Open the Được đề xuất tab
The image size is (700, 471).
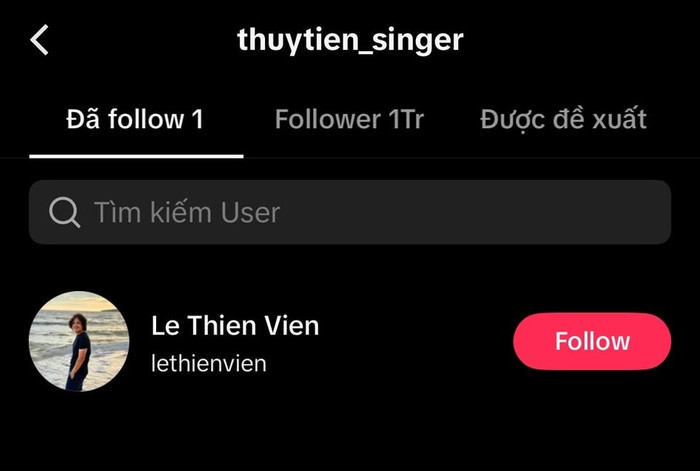click(563, 120)
